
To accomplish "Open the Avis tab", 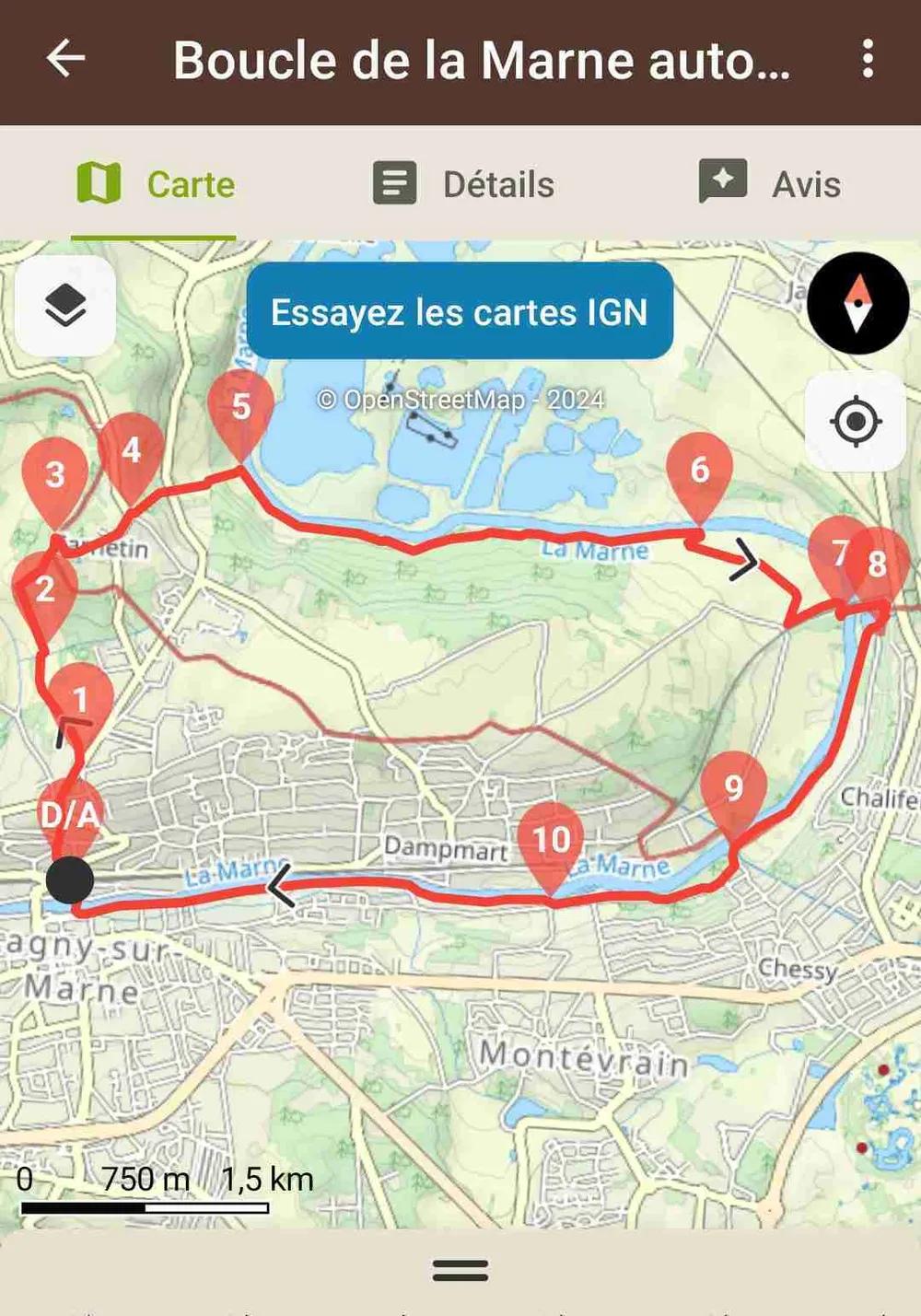I will [x=772, y=183].
